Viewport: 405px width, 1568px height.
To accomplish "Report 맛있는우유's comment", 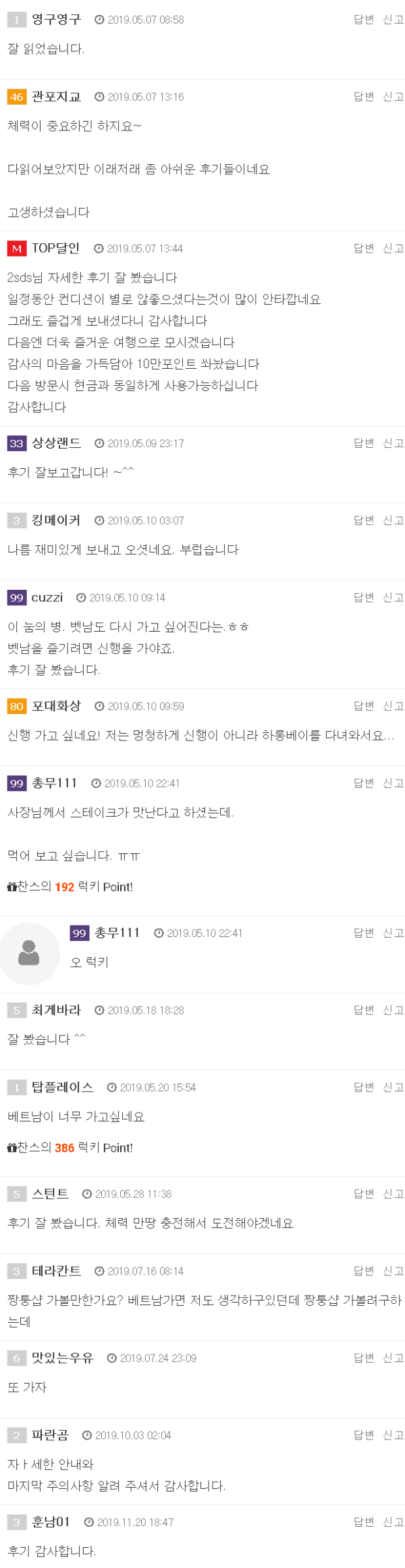I will (x=393, y=1358).
